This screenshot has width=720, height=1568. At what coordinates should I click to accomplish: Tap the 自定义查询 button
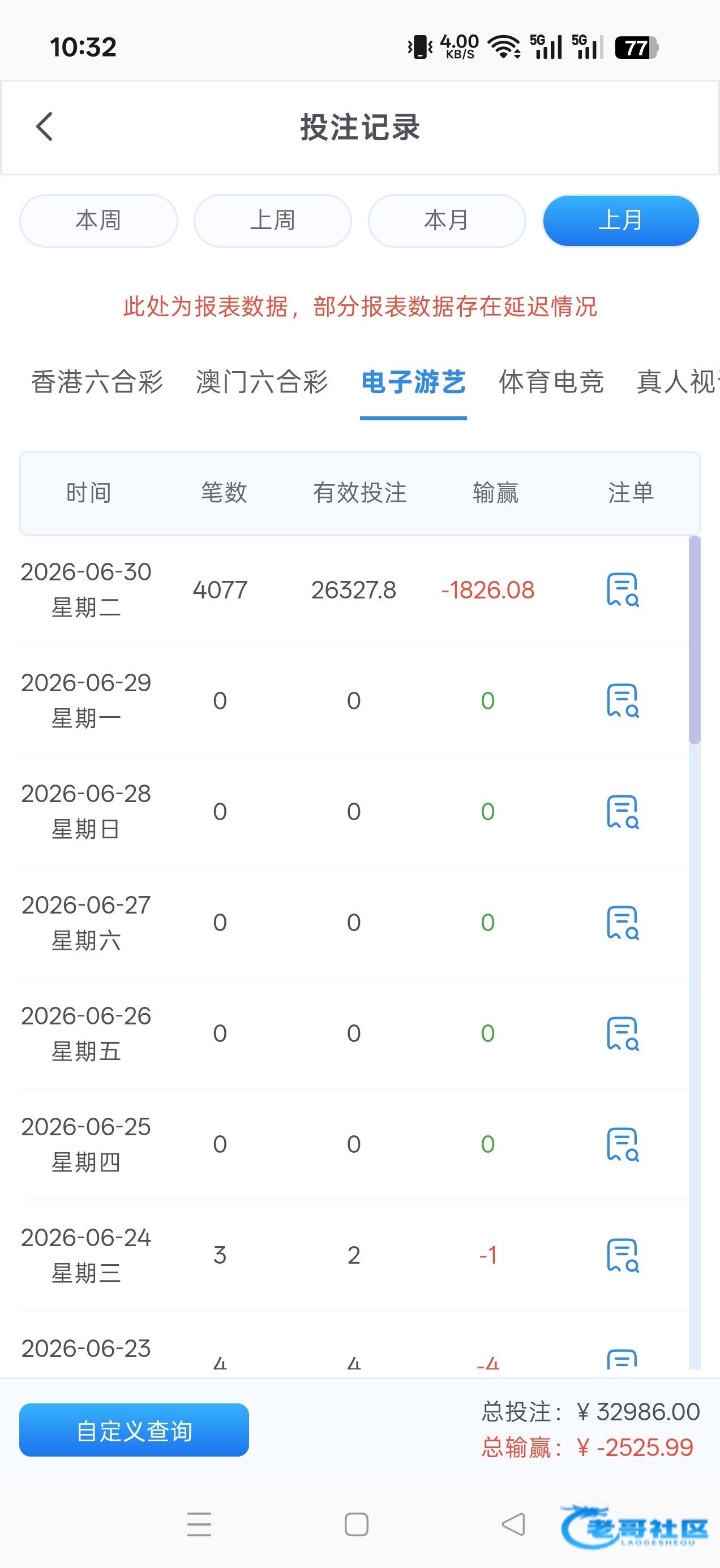pos(134,1430)
